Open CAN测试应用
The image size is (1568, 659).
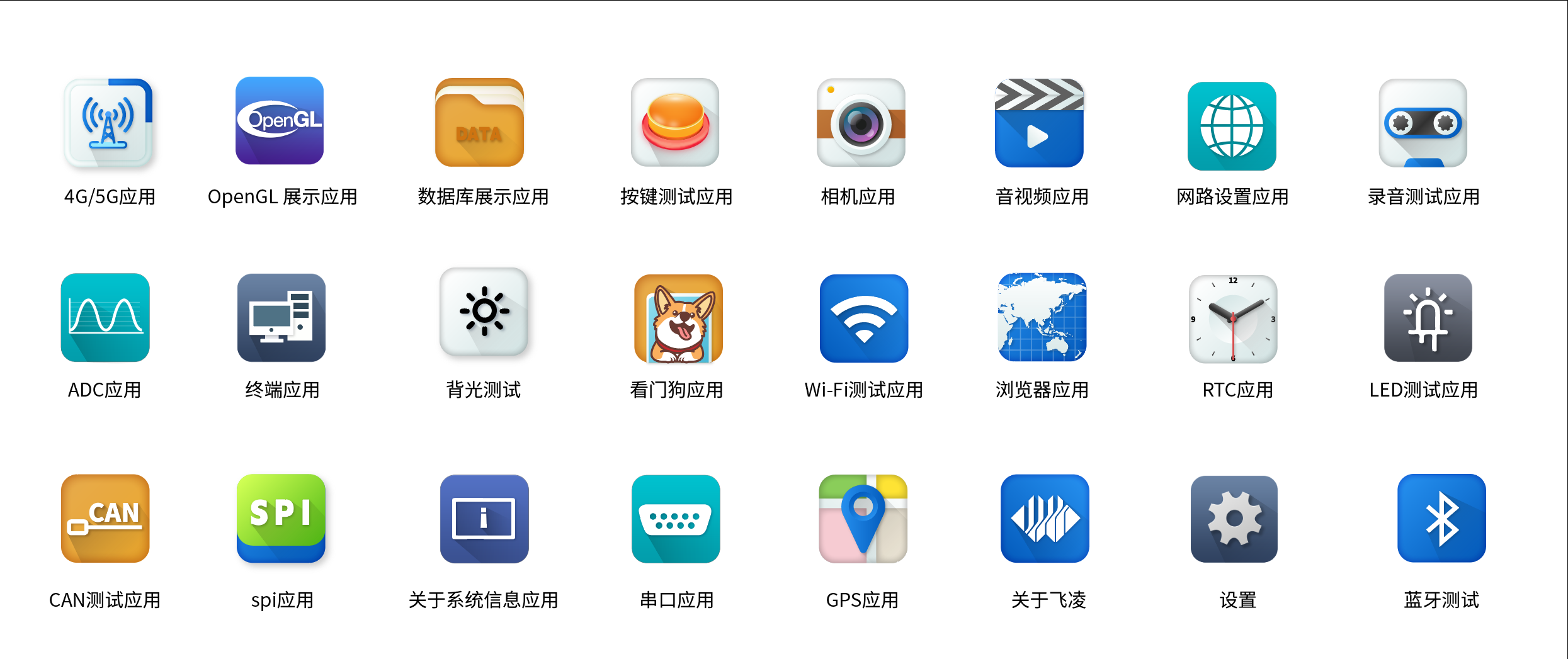click(x=105, y=519)
